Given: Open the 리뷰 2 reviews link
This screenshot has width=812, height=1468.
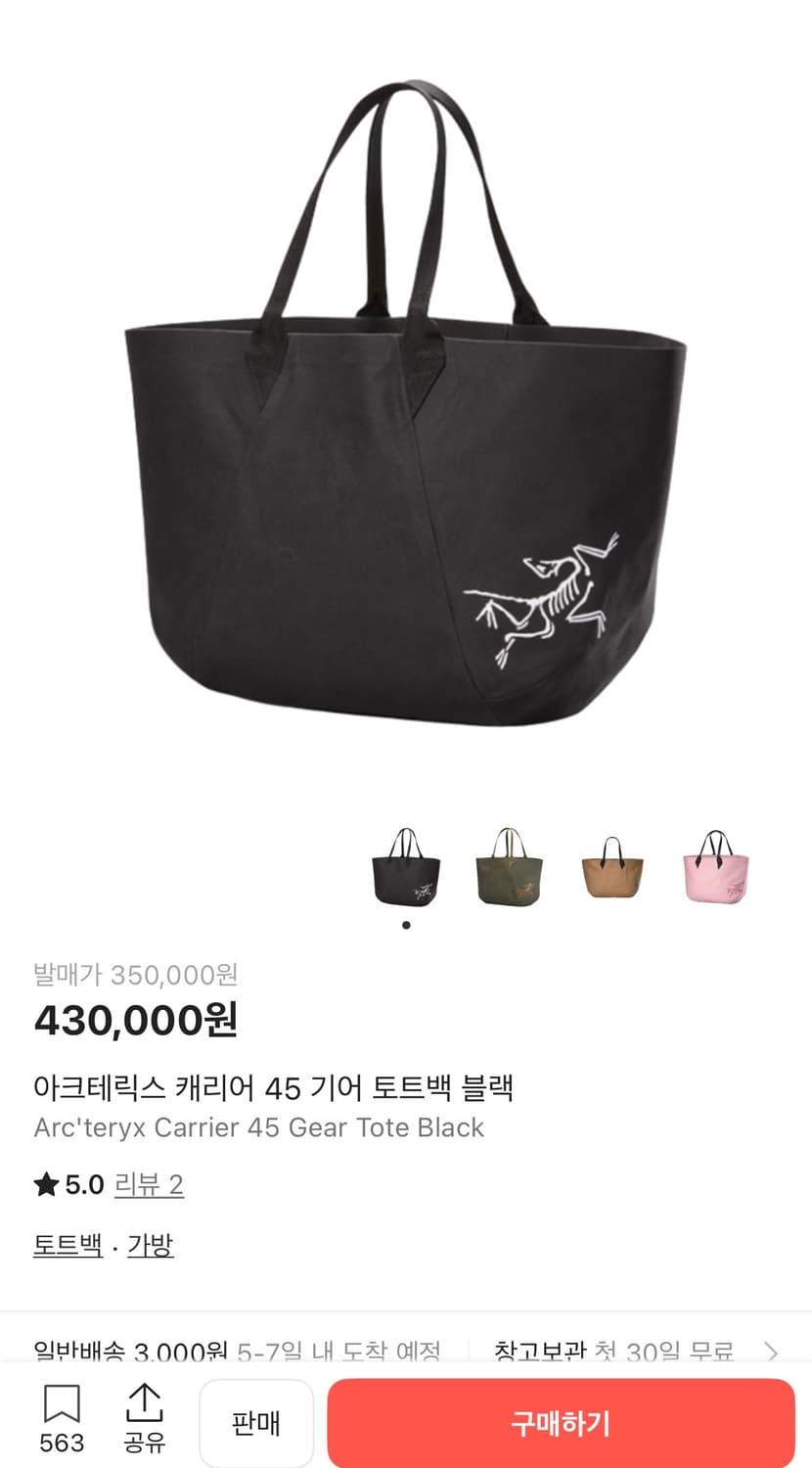Looking at the screenshot, I should pos(149,1184).
